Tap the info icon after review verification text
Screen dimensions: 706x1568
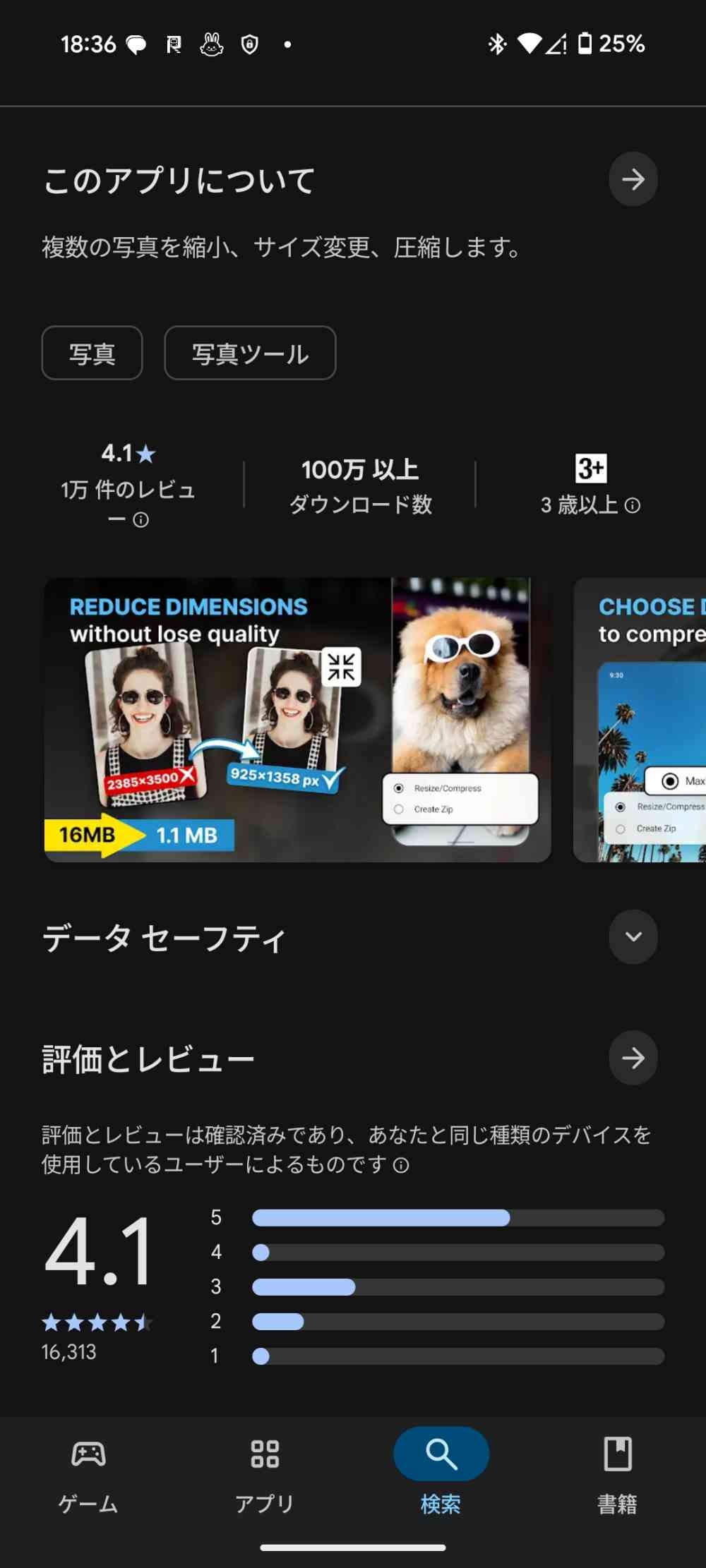click(401, 1165)
